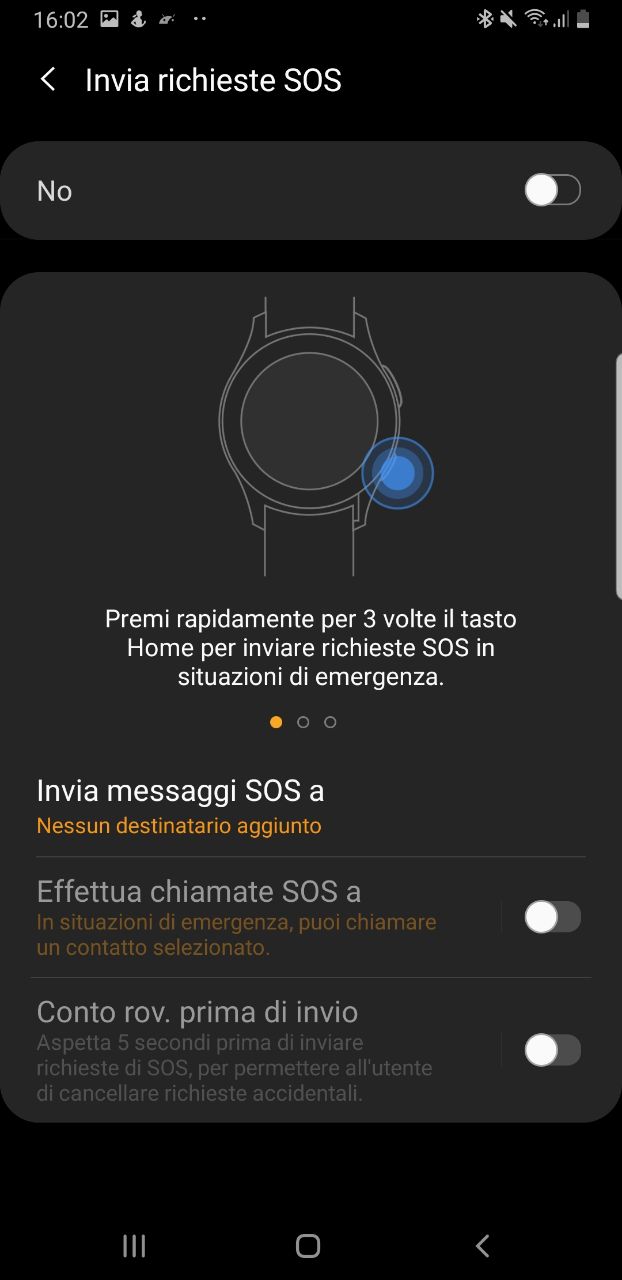Enable the SOS requests main switch
The width and height of the screenshot is (622, 1280).
553,190
